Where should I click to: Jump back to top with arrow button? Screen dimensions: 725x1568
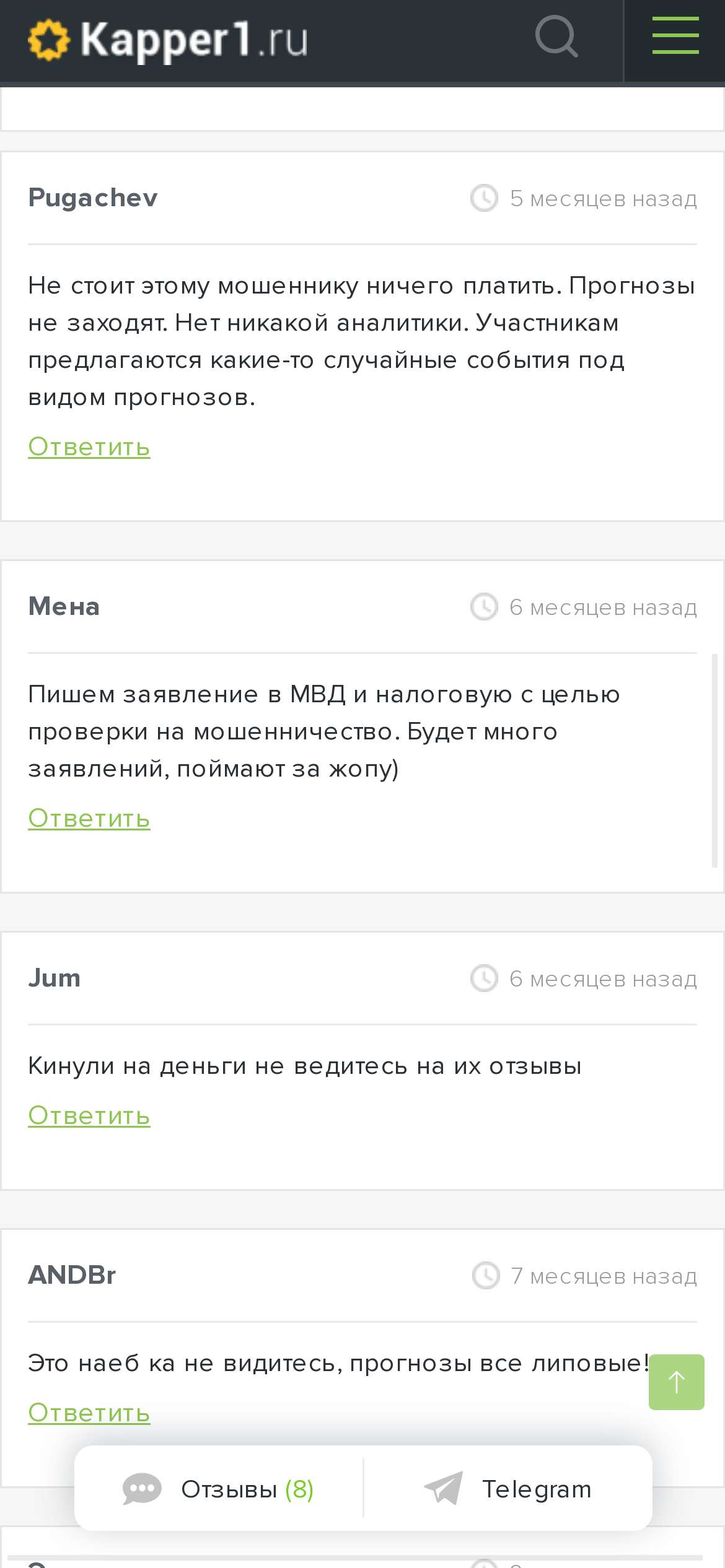pos(677,1382)
